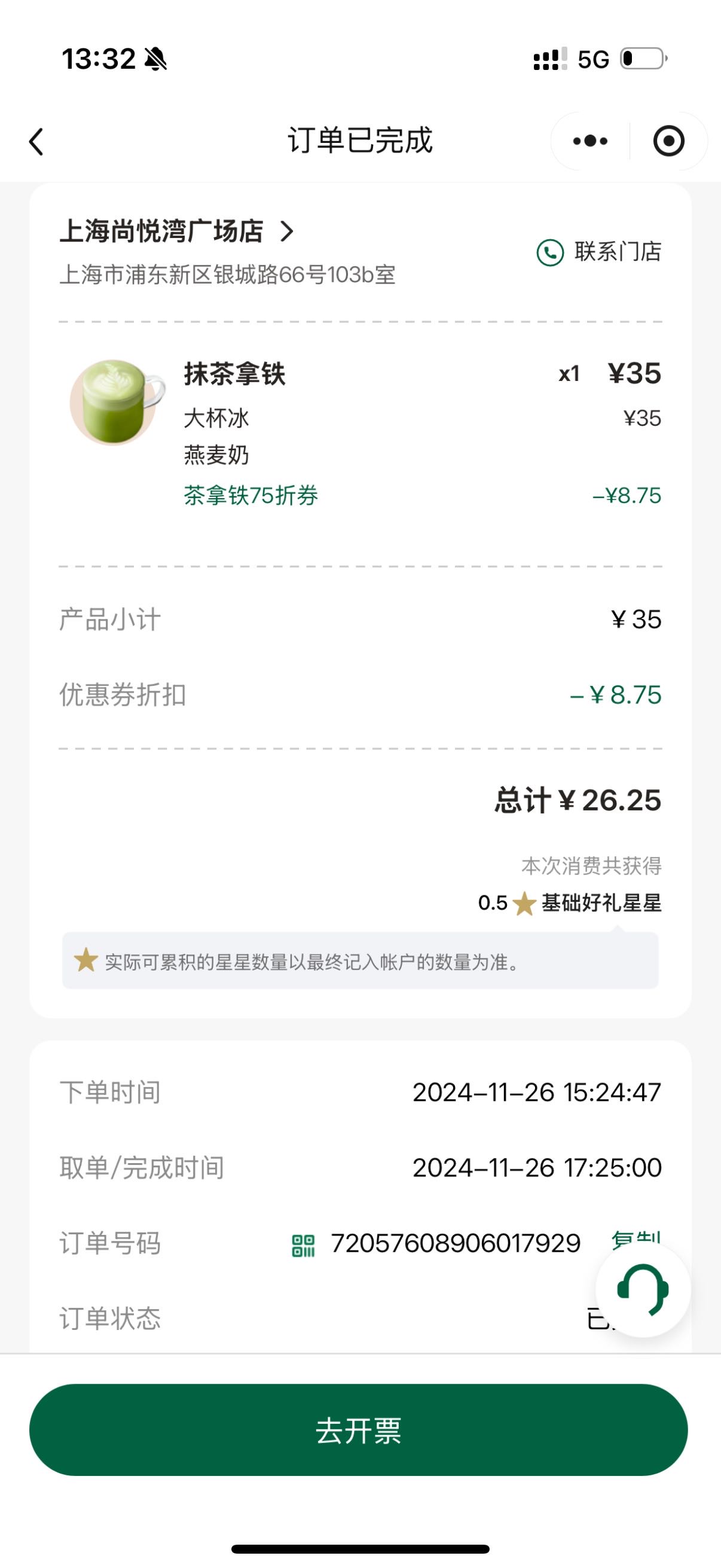Tap 去开票 to request an invoice

(x=358, y=1430)
